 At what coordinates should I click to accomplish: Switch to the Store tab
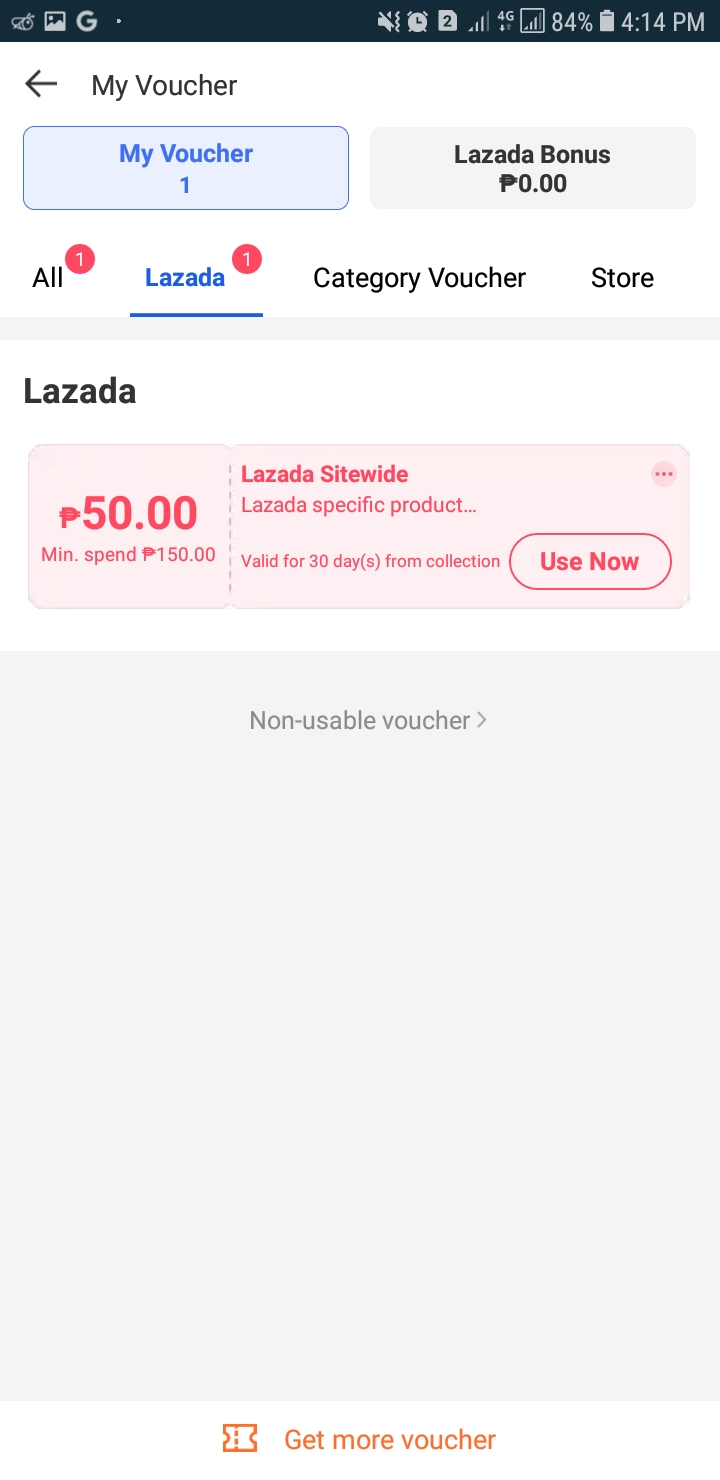[x=622, y=278]
